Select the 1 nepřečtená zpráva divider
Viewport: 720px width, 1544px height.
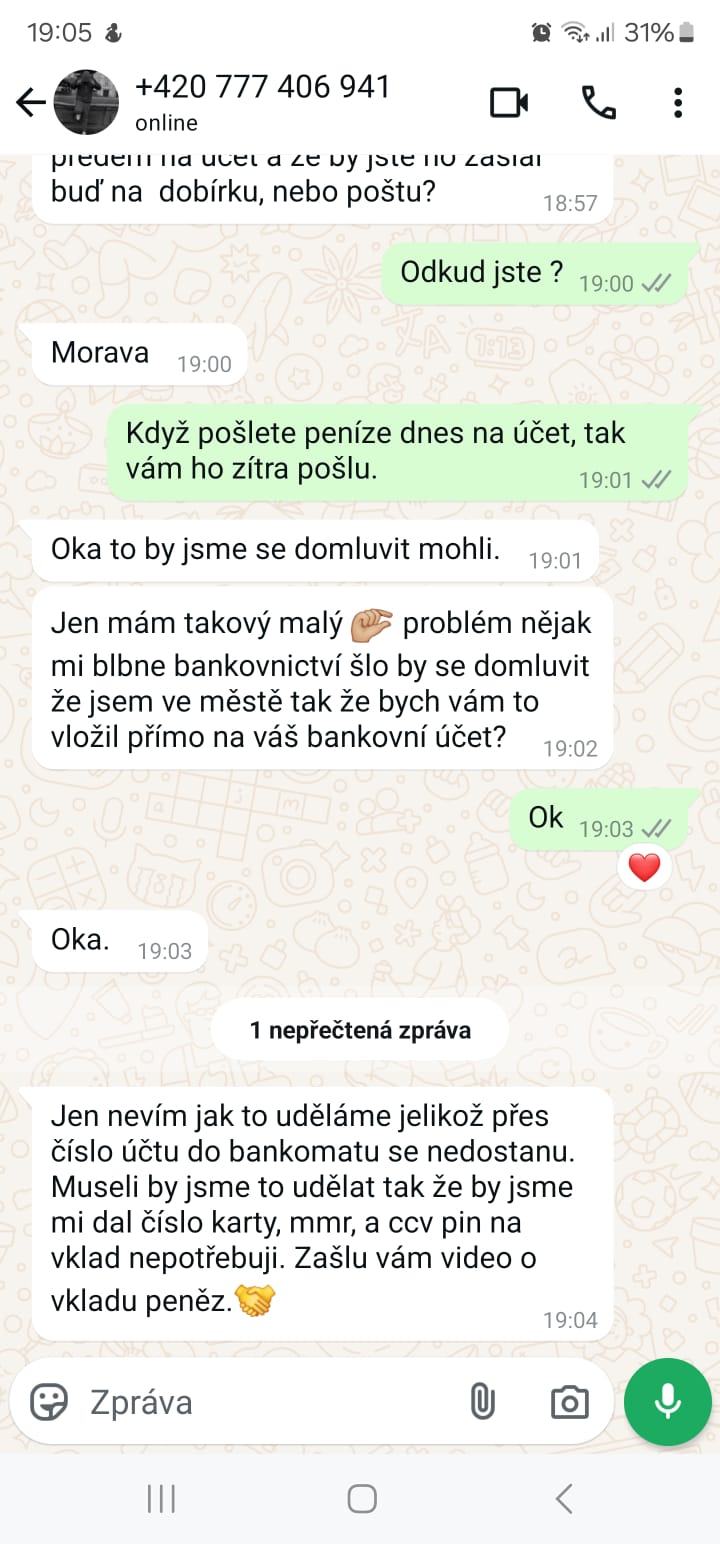[x=359, y=1029]
